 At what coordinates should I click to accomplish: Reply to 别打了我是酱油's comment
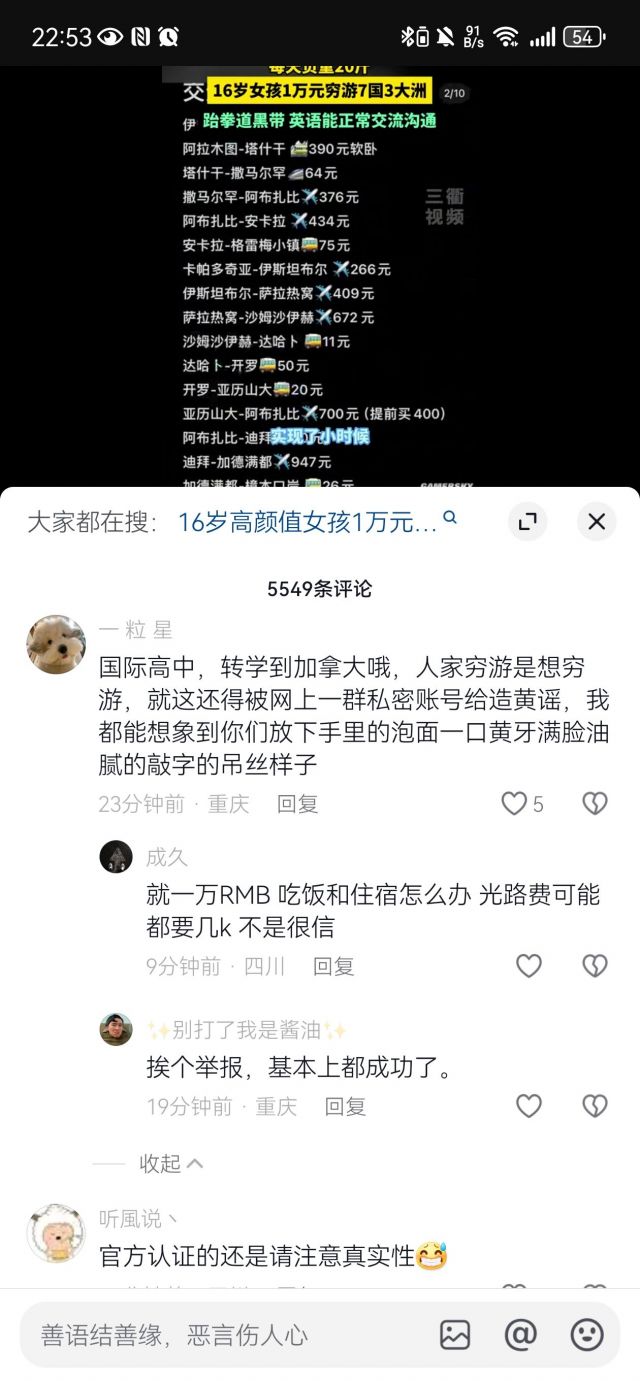click(345, 1106)
